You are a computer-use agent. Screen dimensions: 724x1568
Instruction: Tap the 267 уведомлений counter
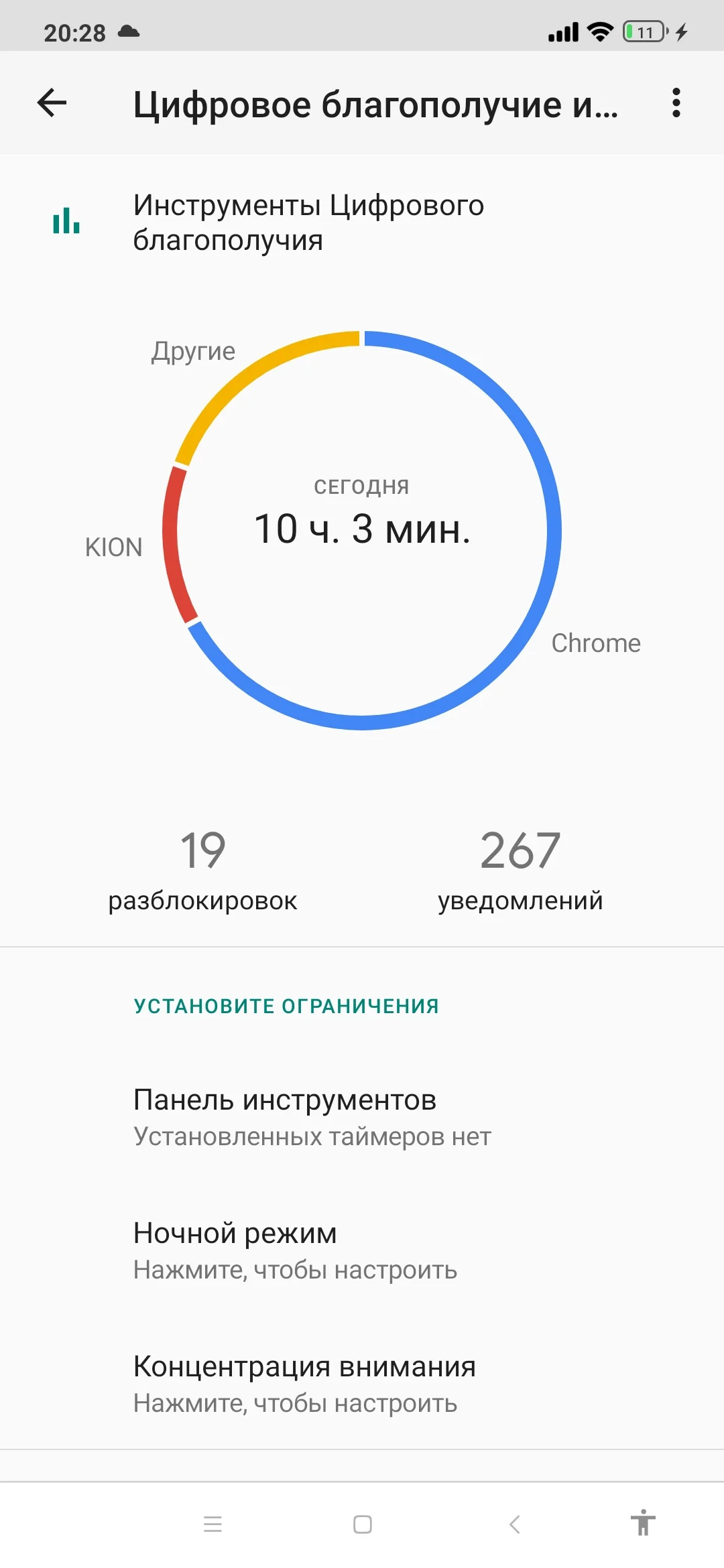click(520, 871)
